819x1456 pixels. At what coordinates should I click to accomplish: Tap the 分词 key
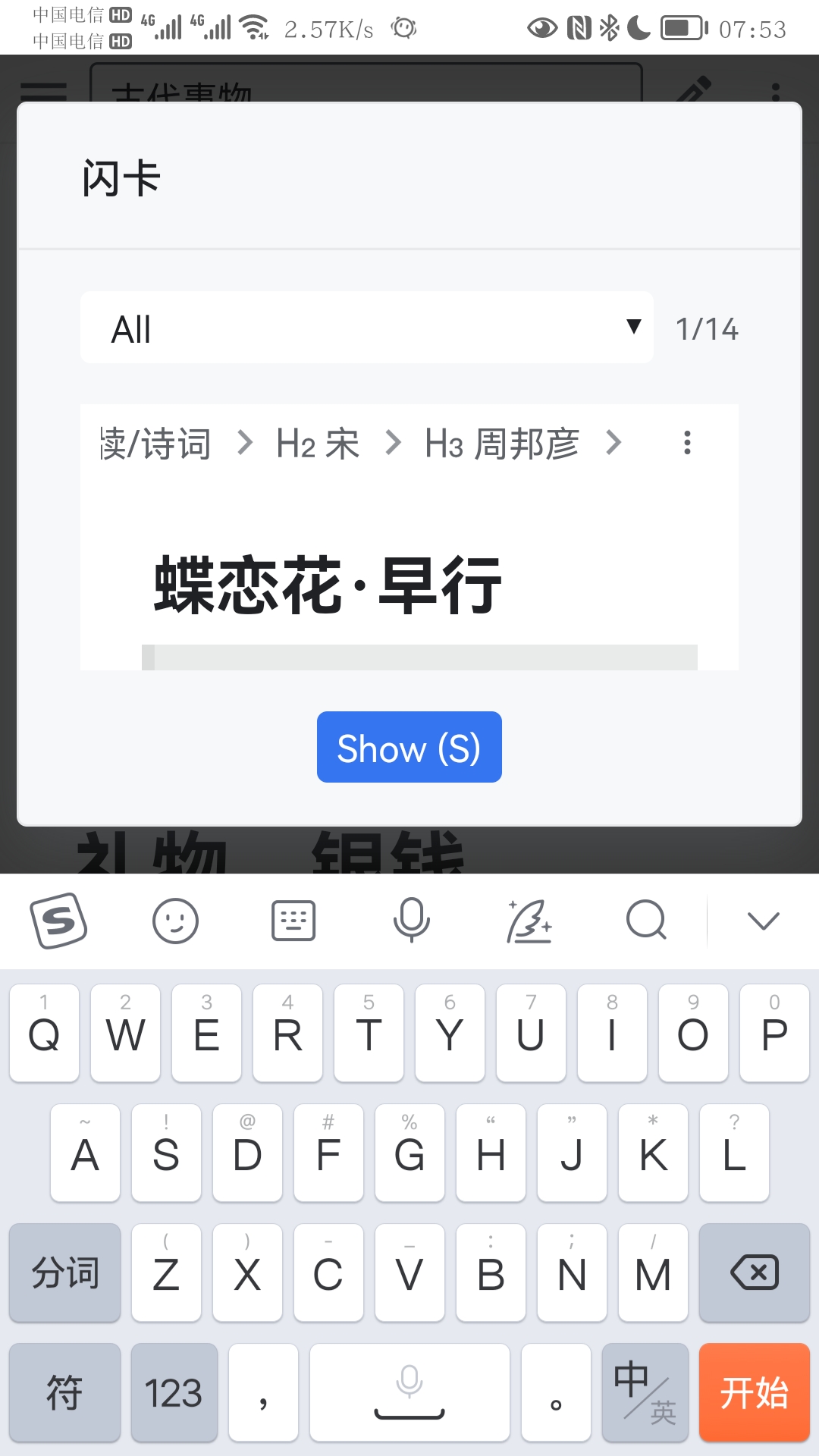64,1272
